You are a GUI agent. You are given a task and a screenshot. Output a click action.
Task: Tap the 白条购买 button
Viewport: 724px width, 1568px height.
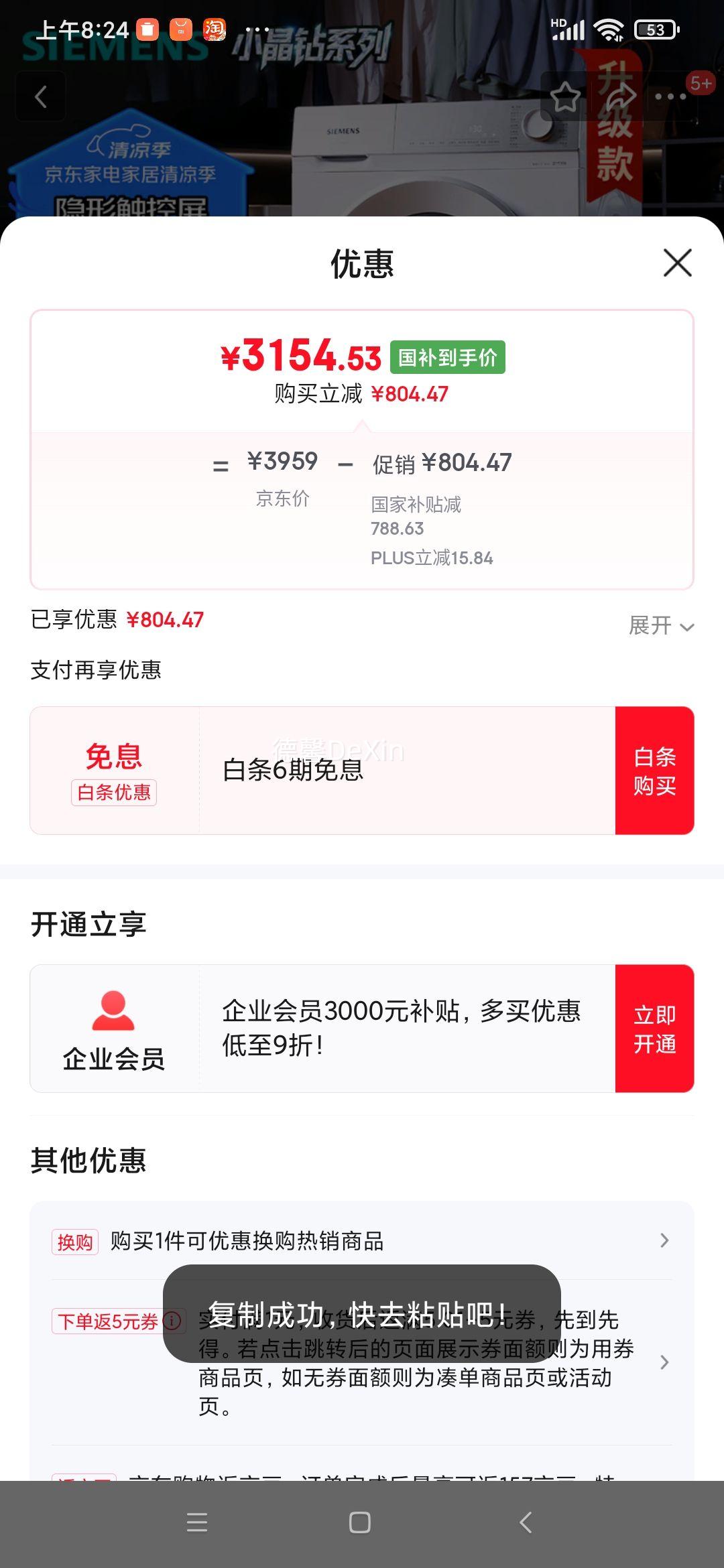tap(654, 771)
